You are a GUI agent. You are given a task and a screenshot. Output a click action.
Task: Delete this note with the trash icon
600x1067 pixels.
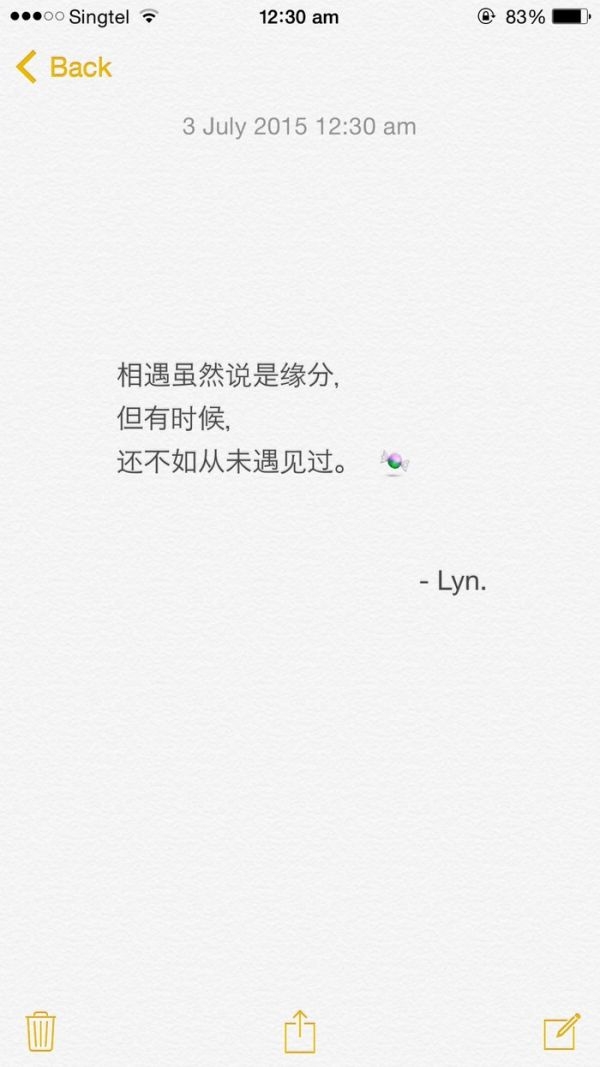click(40, 1032)
